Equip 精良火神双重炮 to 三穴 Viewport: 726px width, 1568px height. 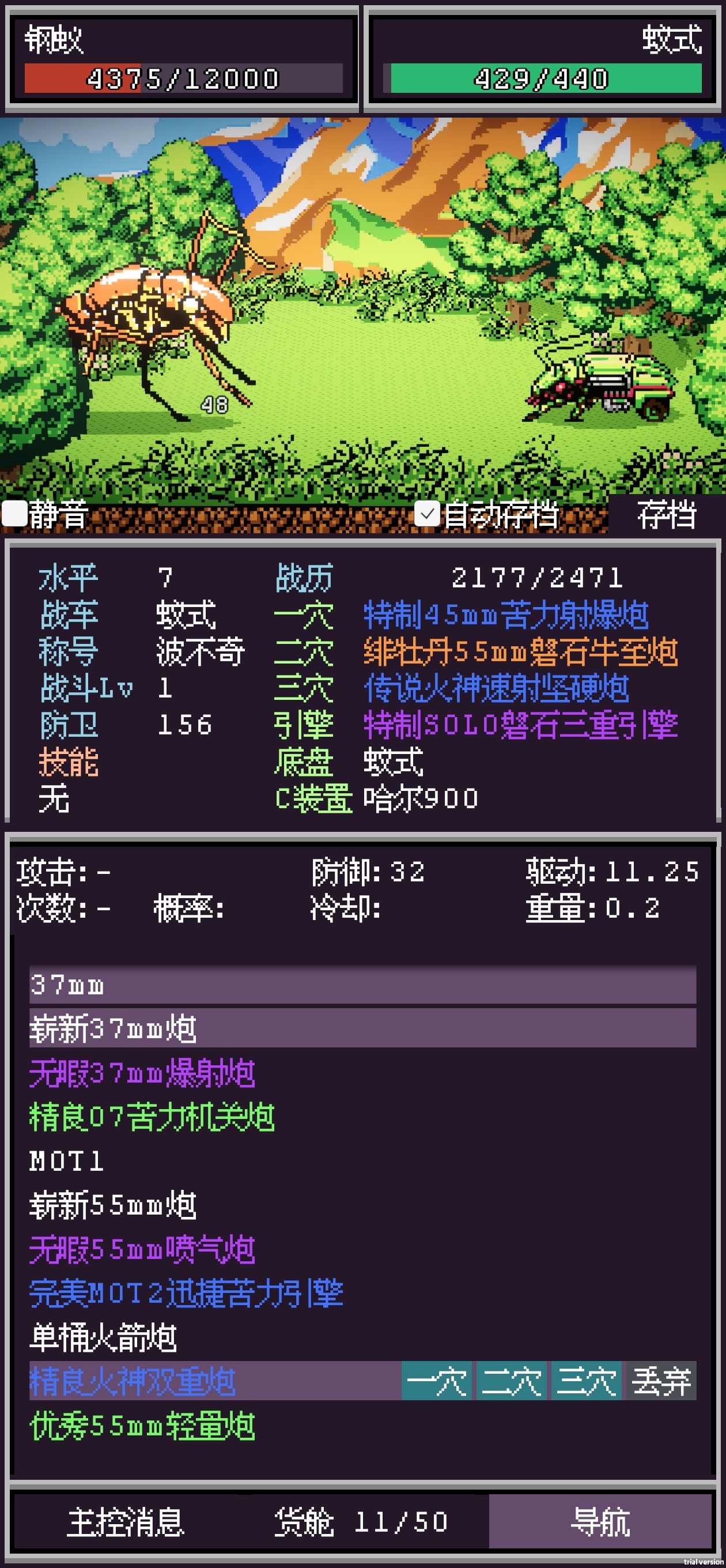tap(586, 1382)
